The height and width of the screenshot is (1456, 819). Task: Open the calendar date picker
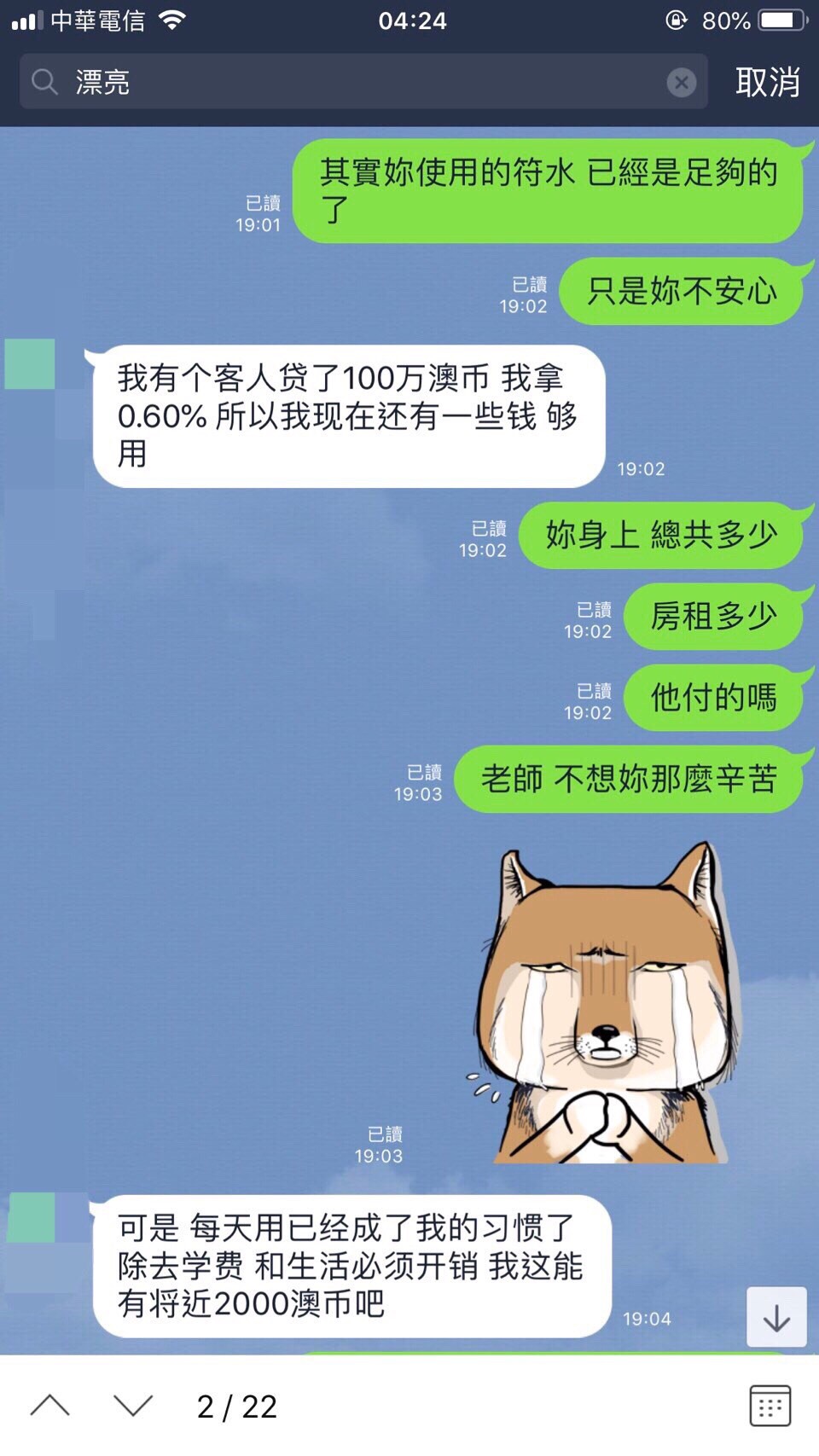pyautogui.click(x=770, y=1406)
